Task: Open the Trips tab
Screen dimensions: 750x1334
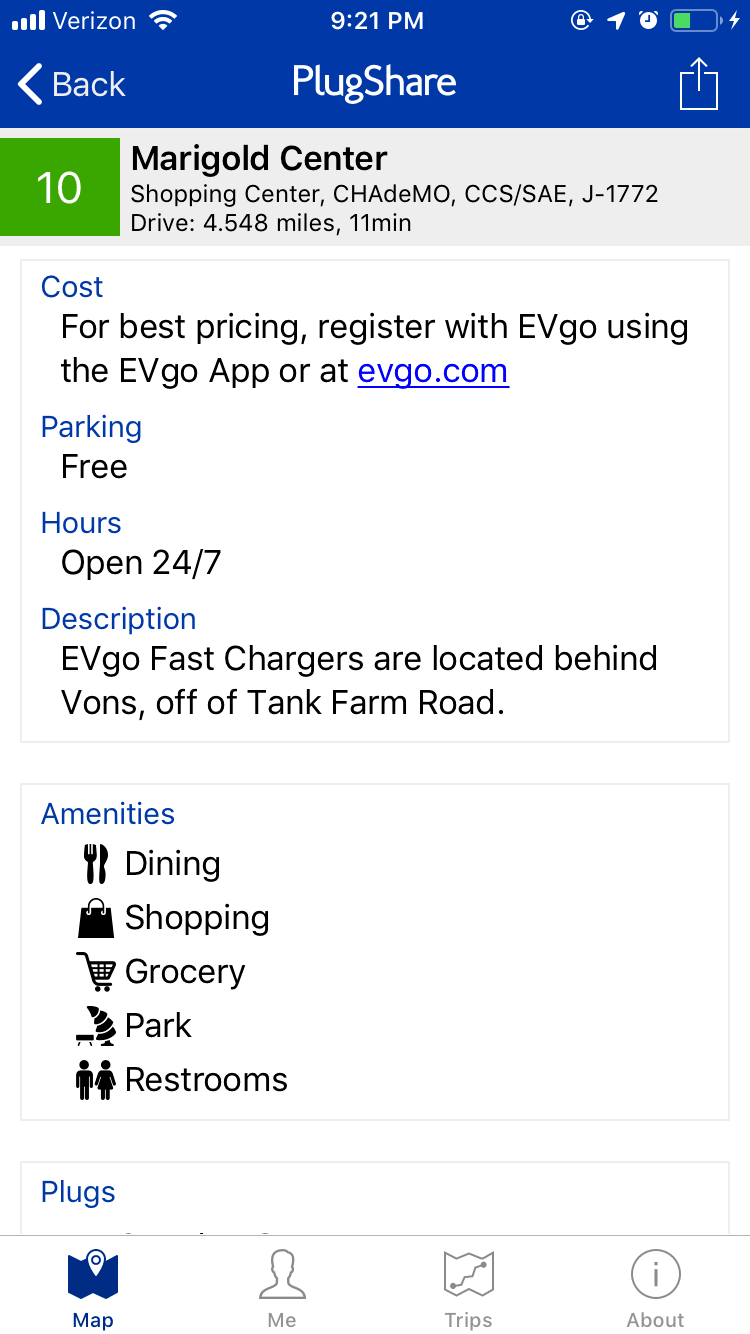Action: (x=469, y=1288)
